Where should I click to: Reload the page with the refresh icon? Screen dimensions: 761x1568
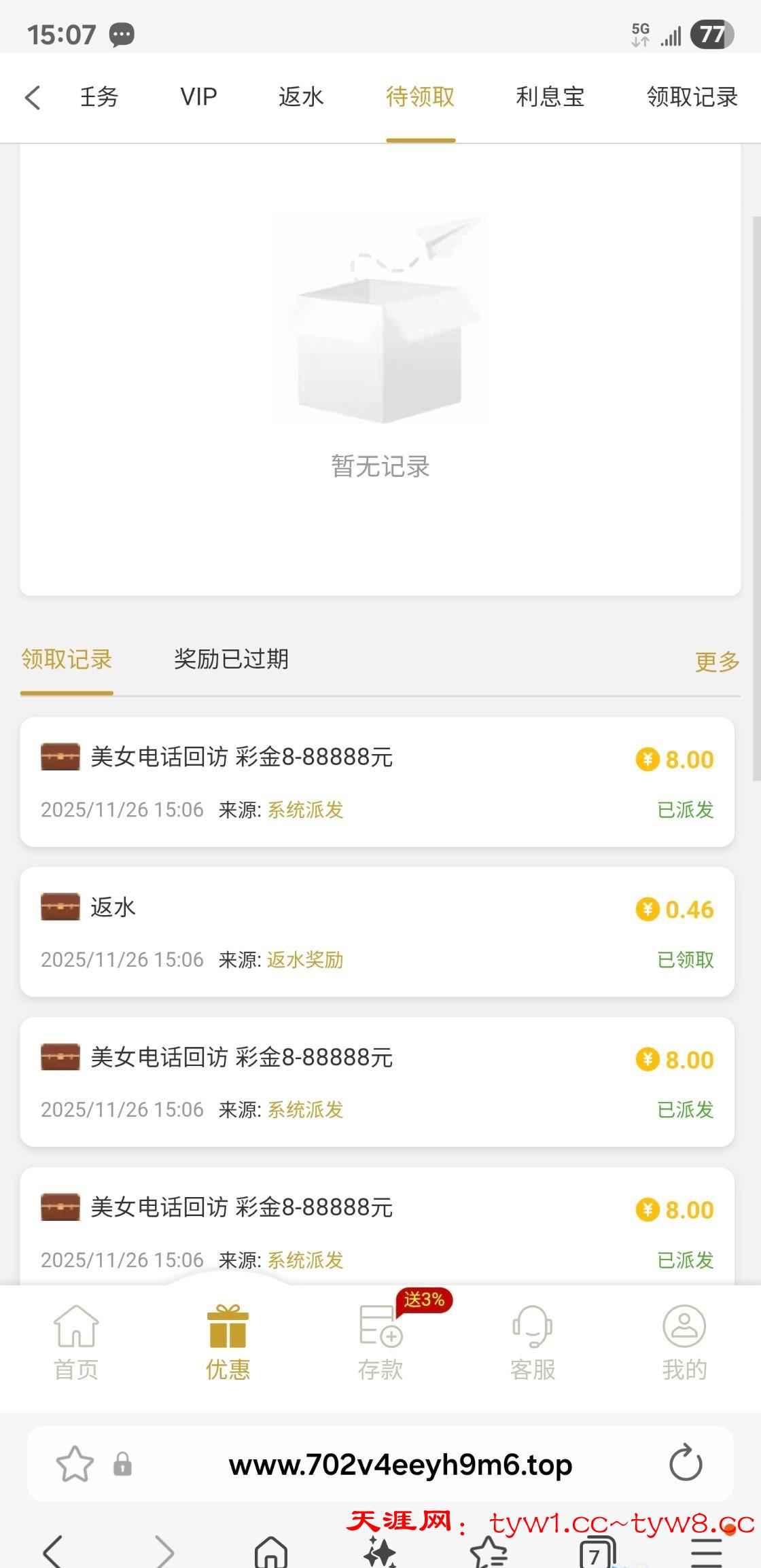tap(686, 1463)
